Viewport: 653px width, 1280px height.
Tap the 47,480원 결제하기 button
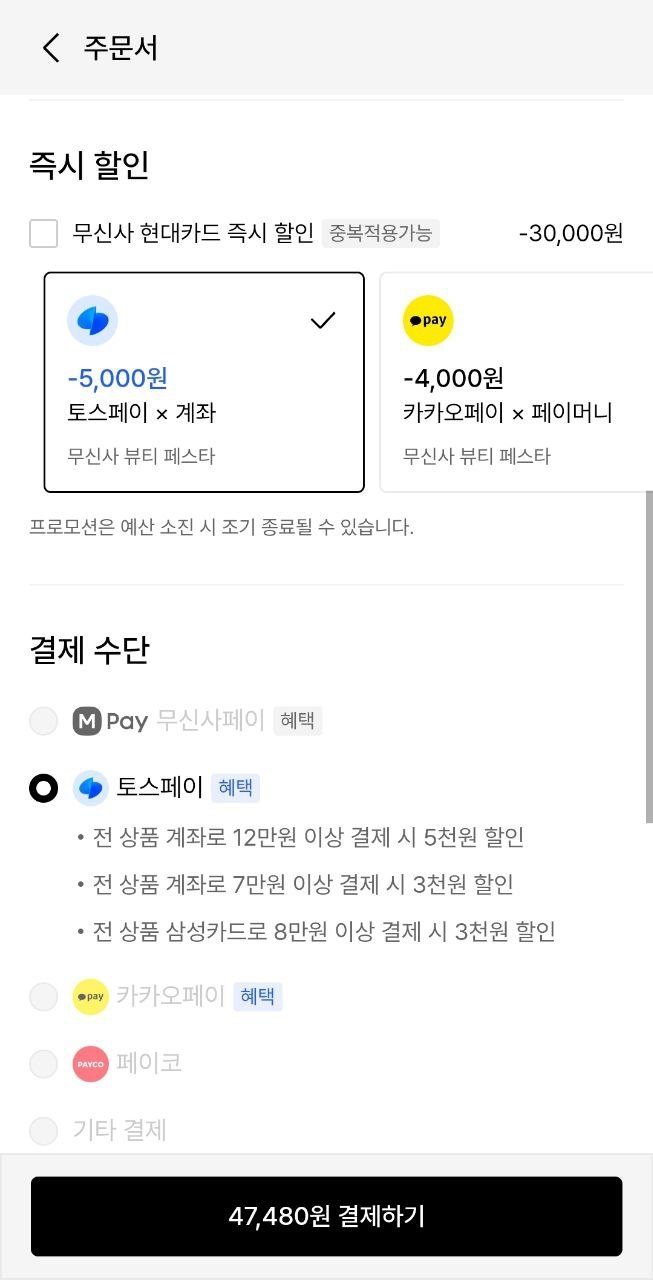[x=326, y=1216]
